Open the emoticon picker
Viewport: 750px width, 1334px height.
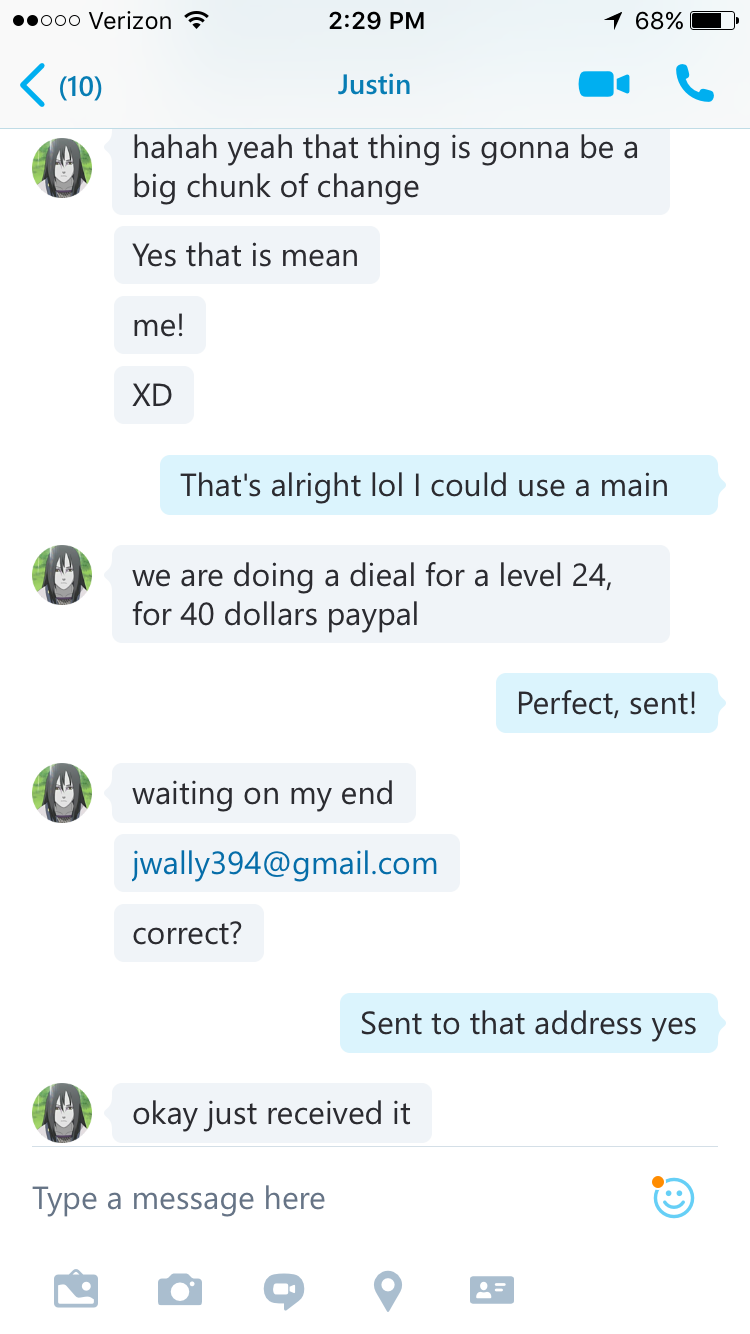point(673,1197)
